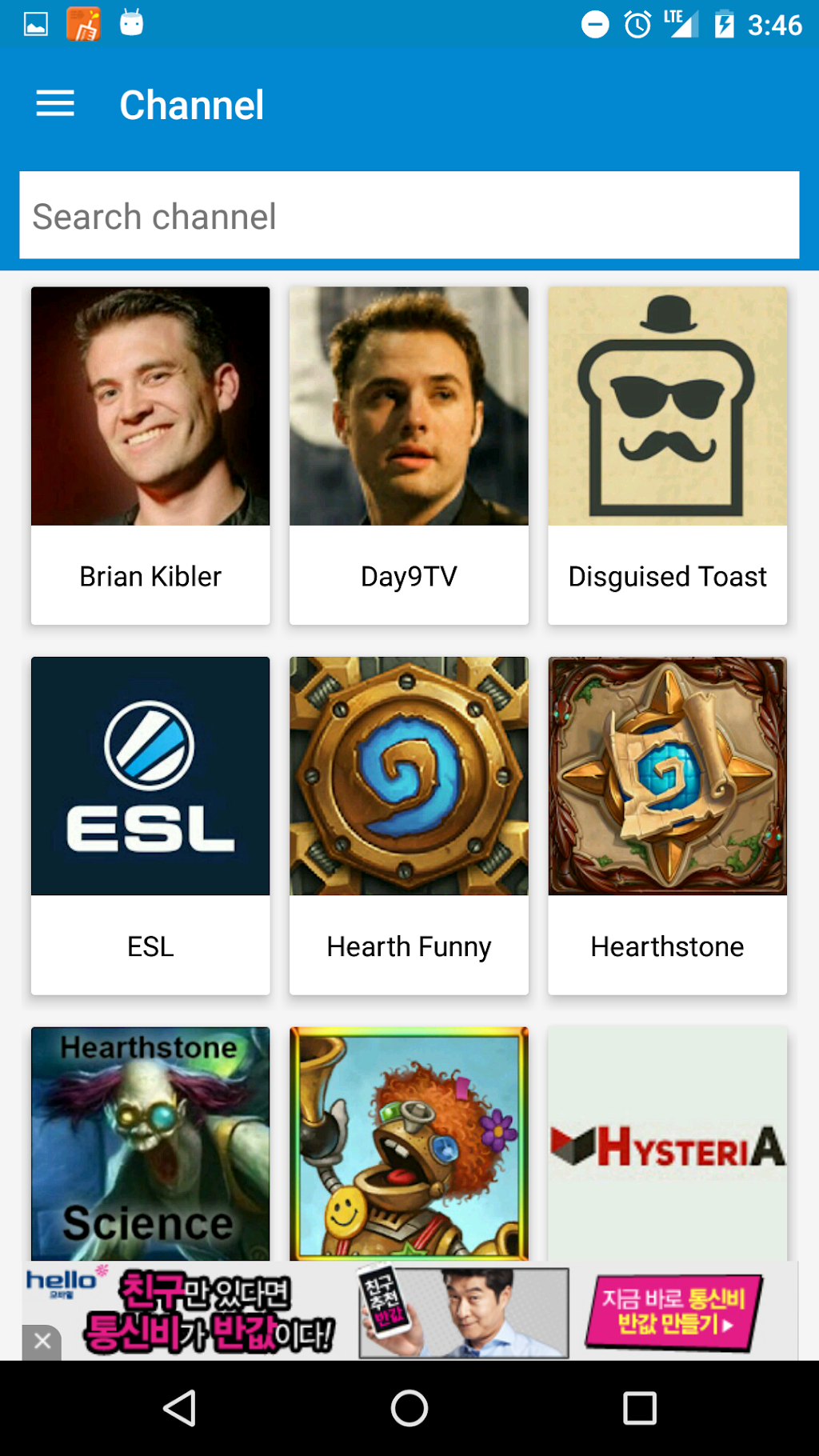Viewport: 819px width, 1456px height.
Task: Open the Hearthstone Science channel
Action: [150, 1142]
